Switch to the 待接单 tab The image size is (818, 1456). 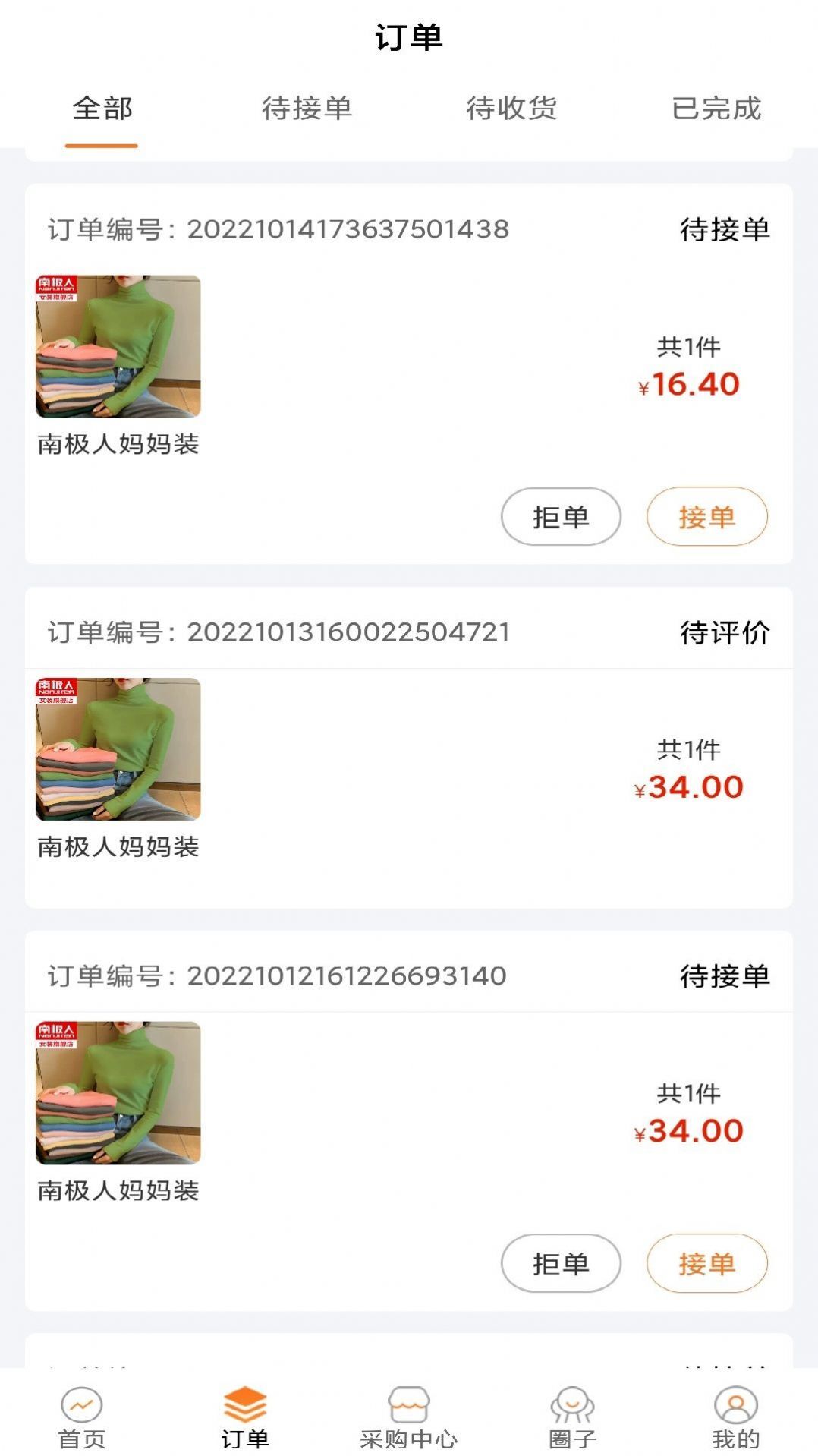(307, 109)
